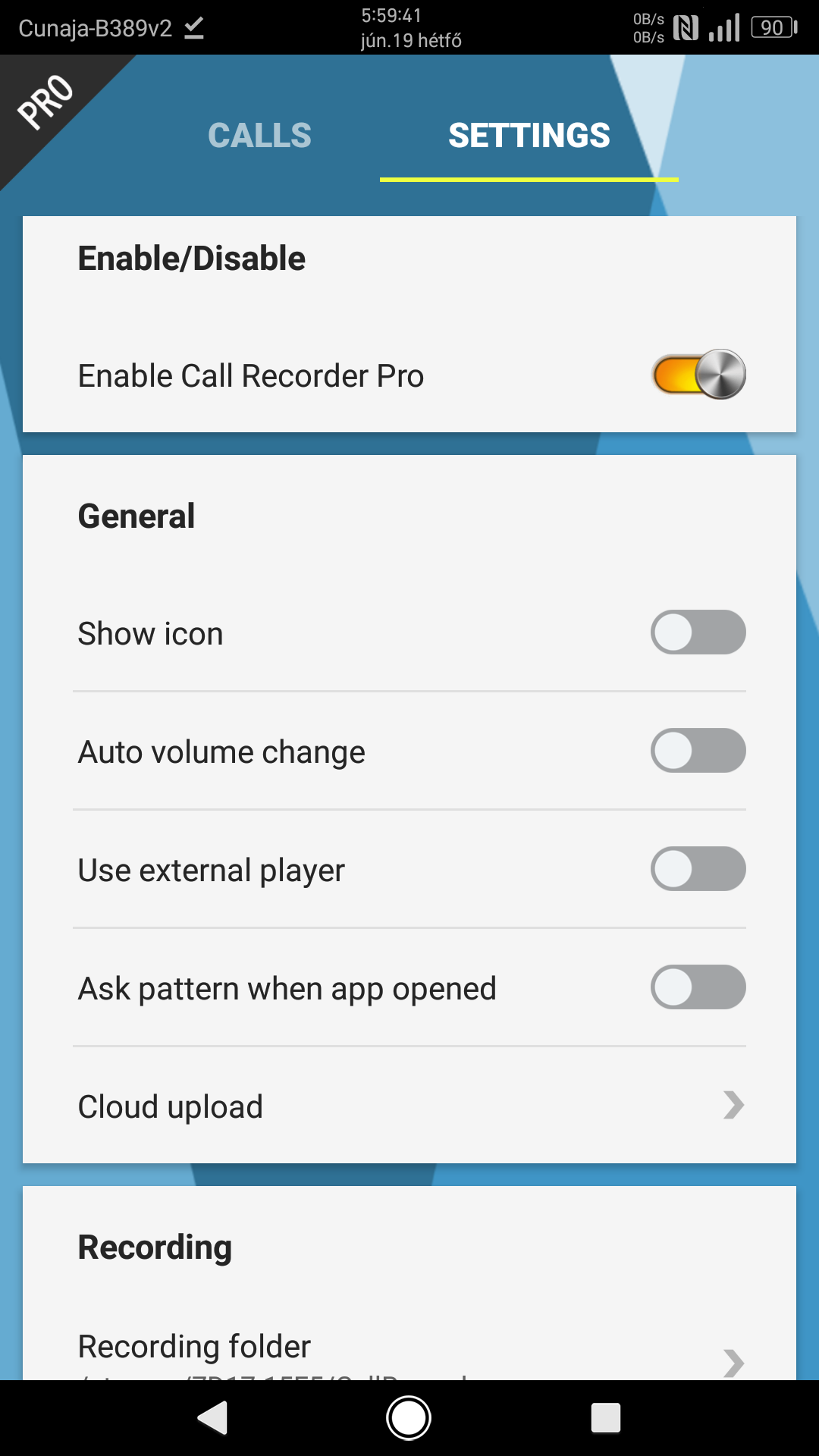Tap the system home button
The width and height of the screenshot is (819, 1456).
coord(409,1417)
